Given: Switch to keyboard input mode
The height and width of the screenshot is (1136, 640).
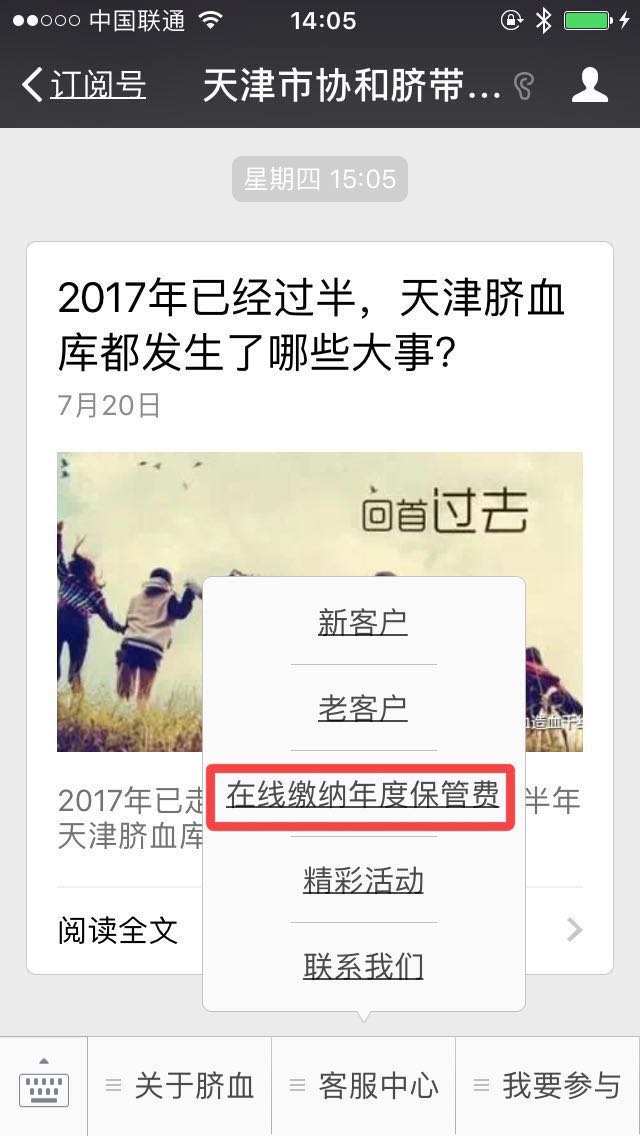Looking at the screenshot, I should pyautogui.click(x=44, y=1086).
